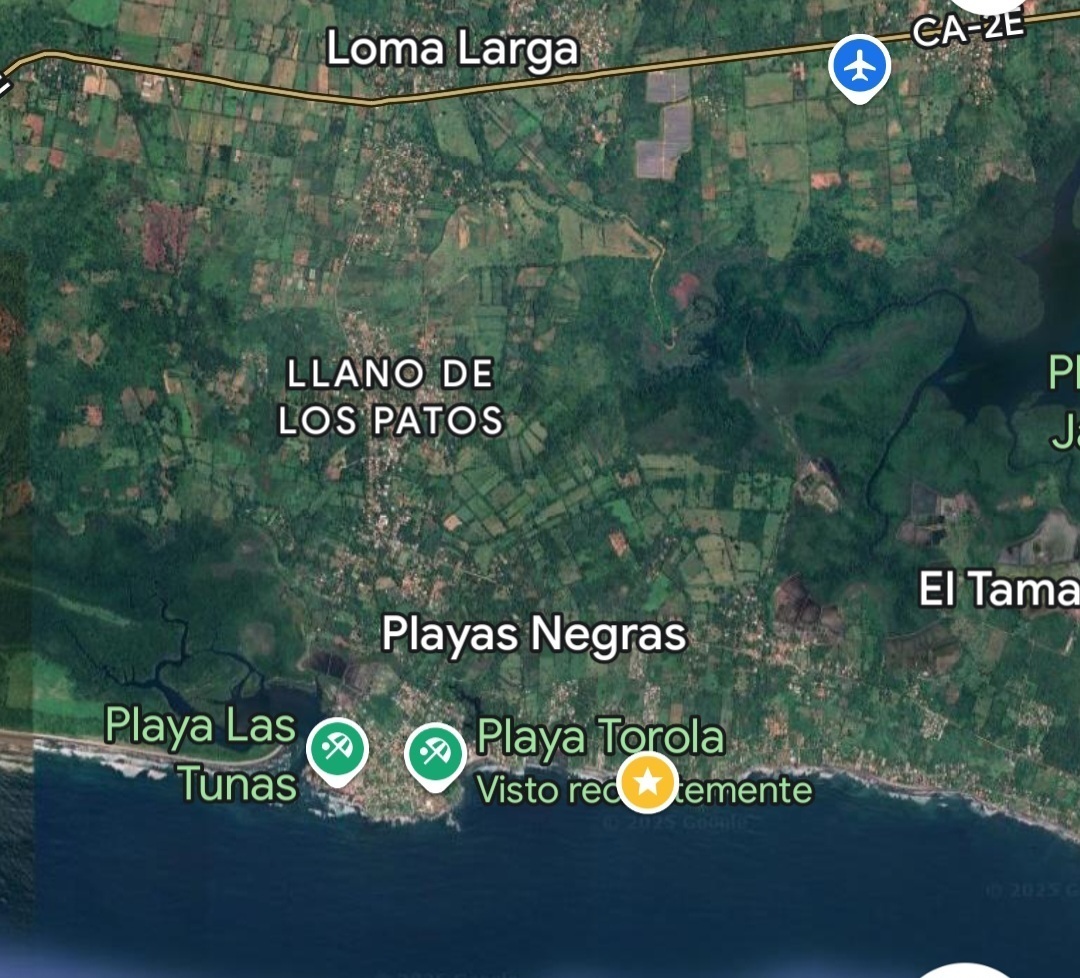This screenshot has height=978, width=1080.
Task: Open the airport pin near CA-2E
Action: coord(860,68)
